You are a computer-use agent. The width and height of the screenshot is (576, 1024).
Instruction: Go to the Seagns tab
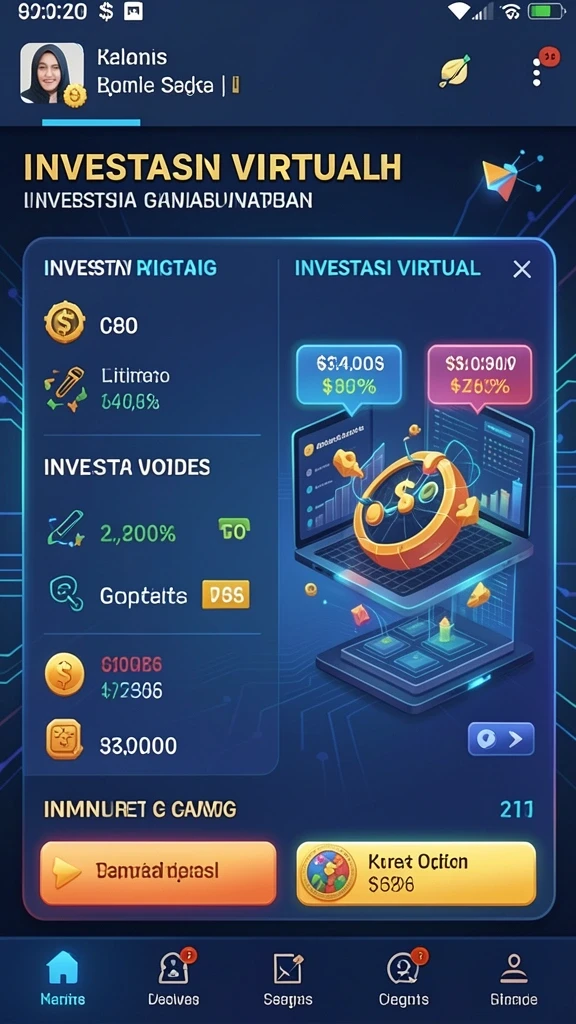tap(288, 978)
